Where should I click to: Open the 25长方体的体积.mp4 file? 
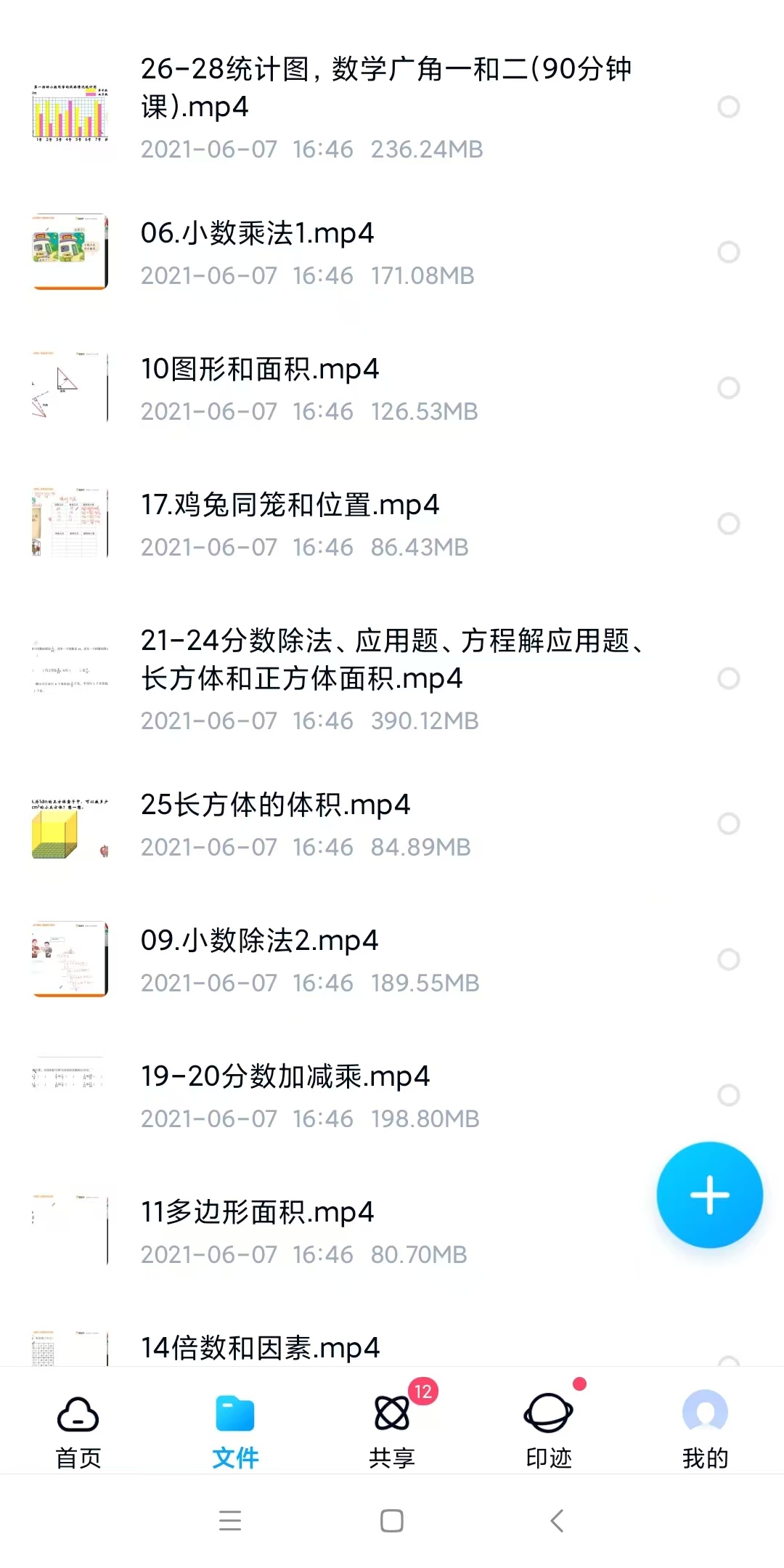tap(275, 805)
